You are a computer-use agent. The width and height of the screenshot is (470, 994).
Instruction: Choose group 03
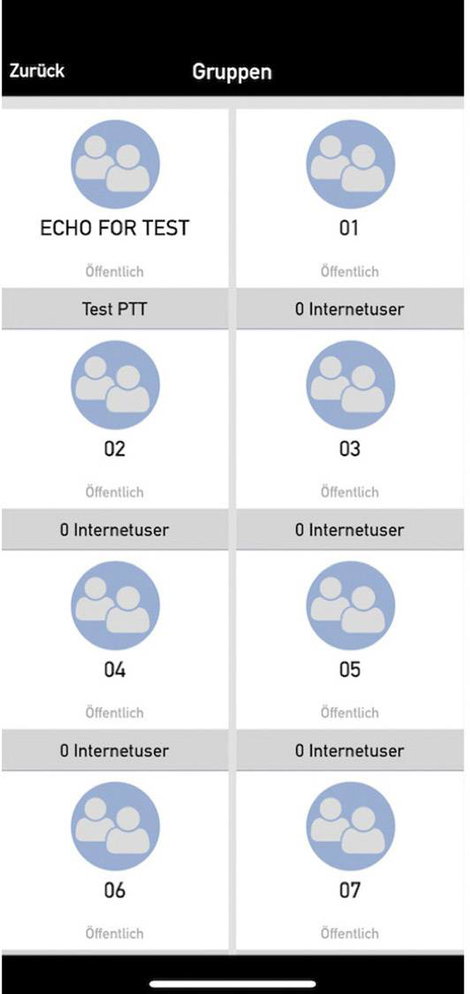point(349,418)
